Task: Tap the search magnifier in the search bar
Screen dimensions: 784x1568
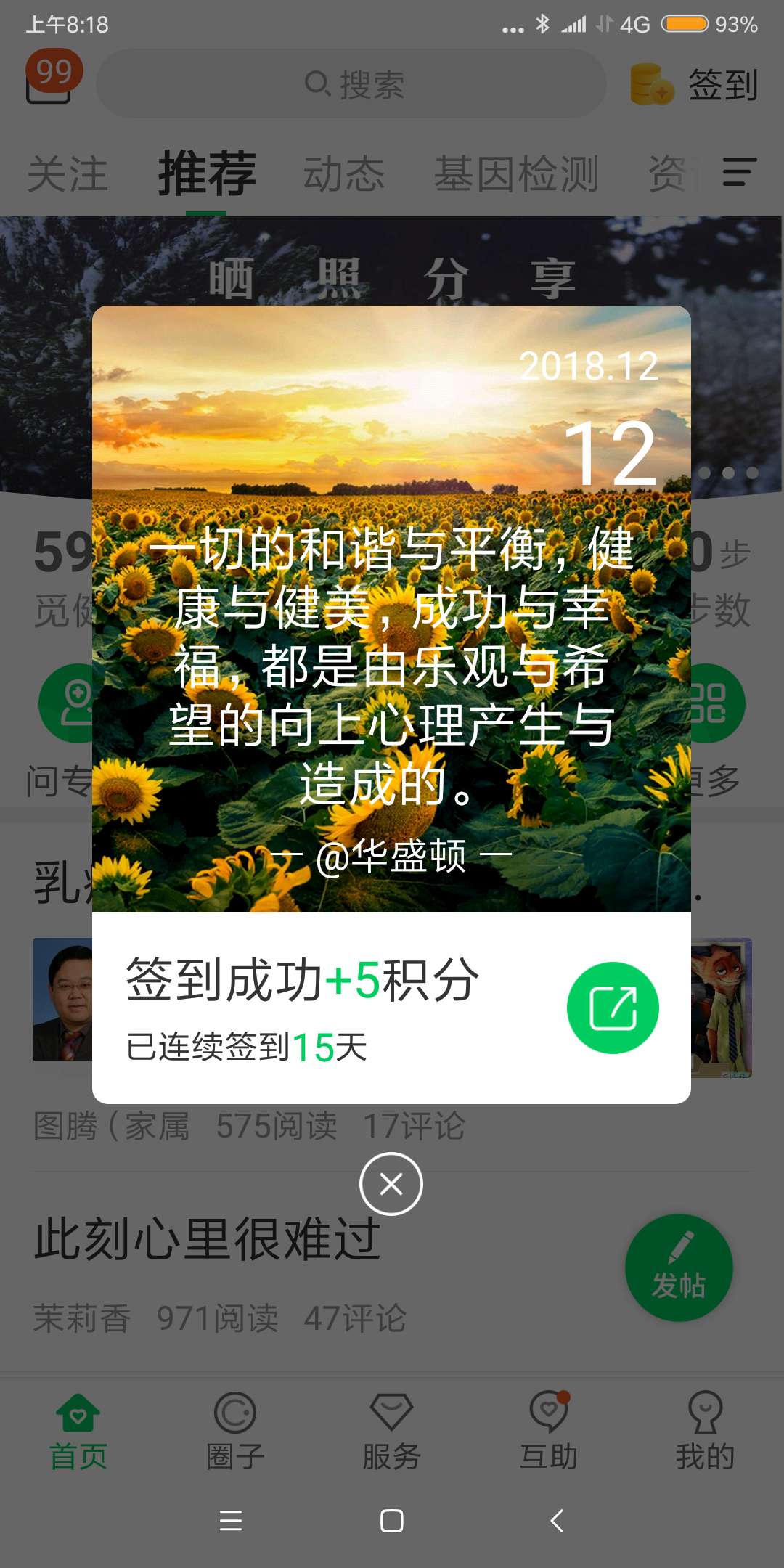Action: click(x=317, y=82)
